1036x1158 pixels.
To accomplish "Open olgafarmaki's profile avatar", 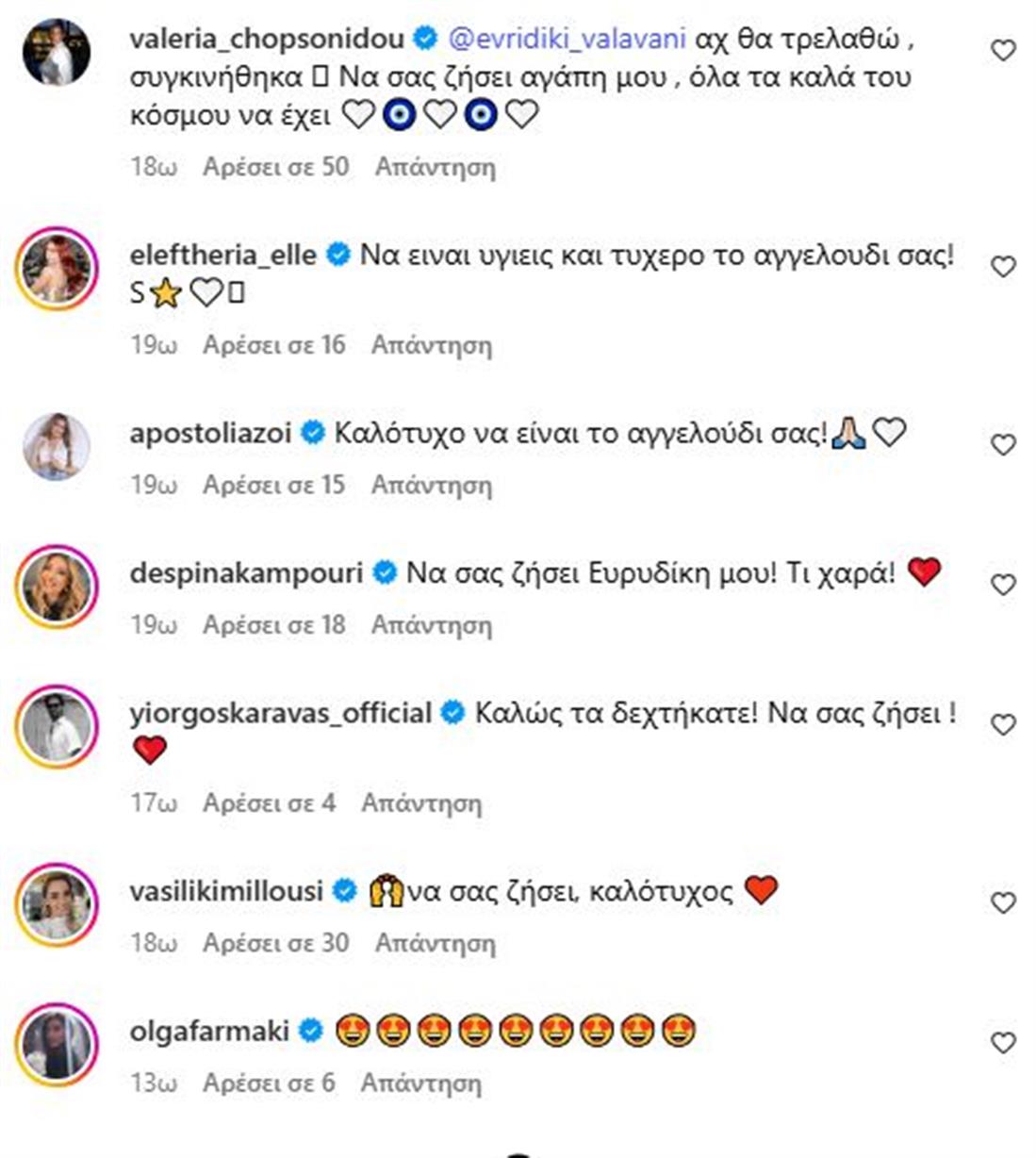I will [57, 1044].
